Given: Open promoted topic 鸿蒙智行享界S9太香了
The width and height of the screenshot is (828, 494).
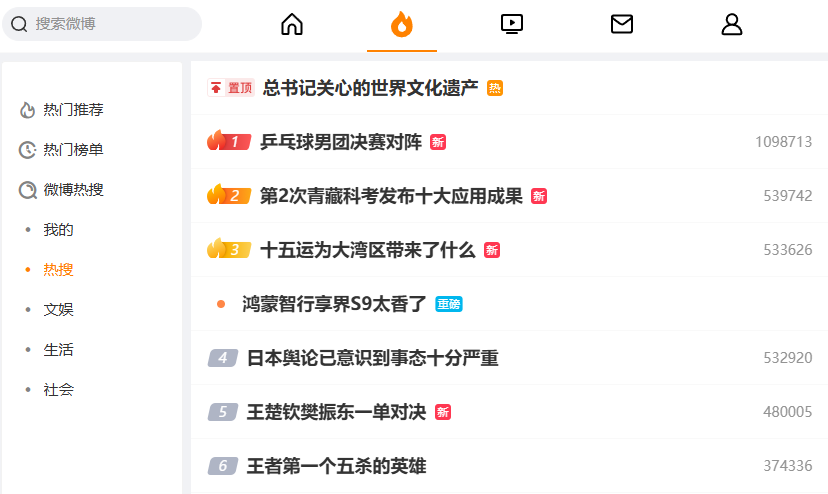Looking at the screenshot, I should coord(334,304).
